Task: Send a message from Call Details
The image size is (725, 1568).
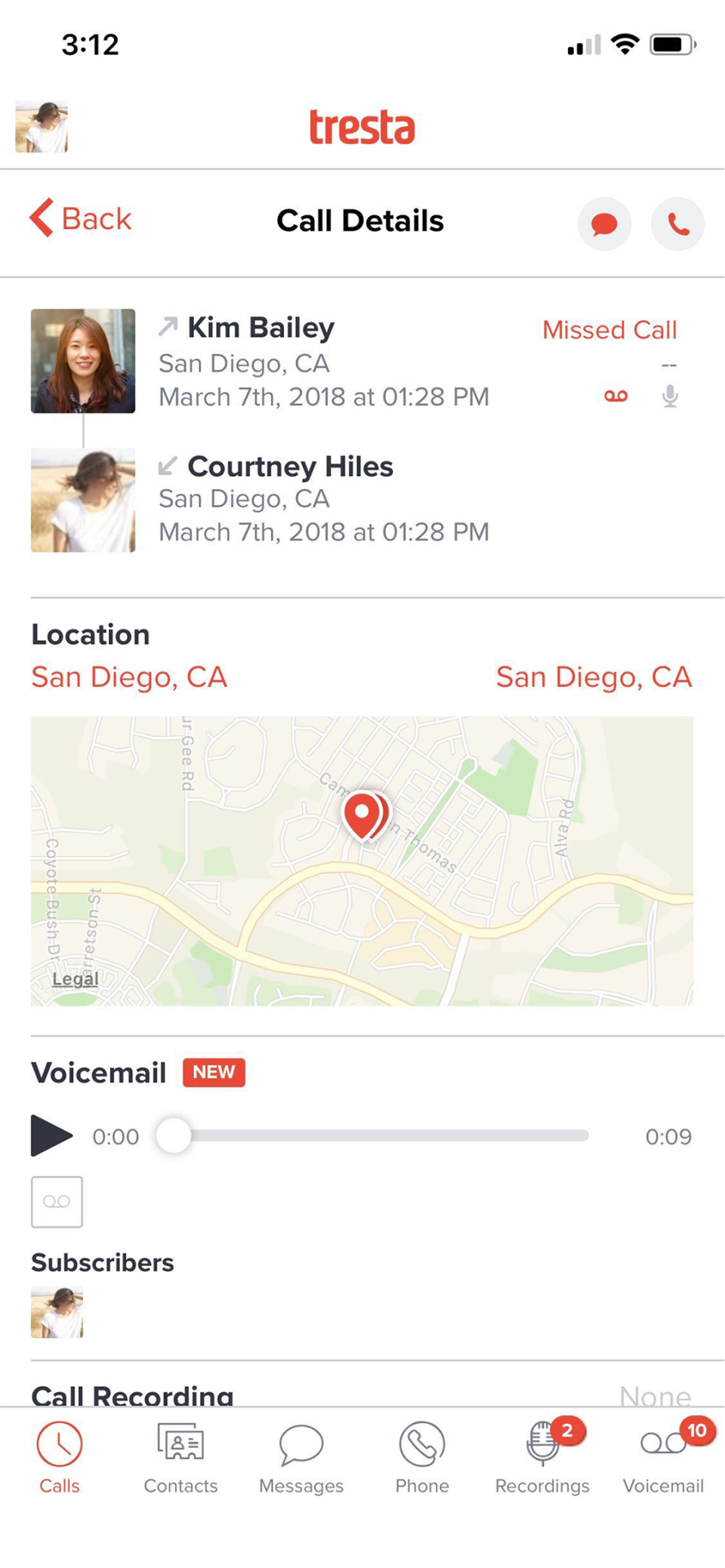Action: click(604, 223)
